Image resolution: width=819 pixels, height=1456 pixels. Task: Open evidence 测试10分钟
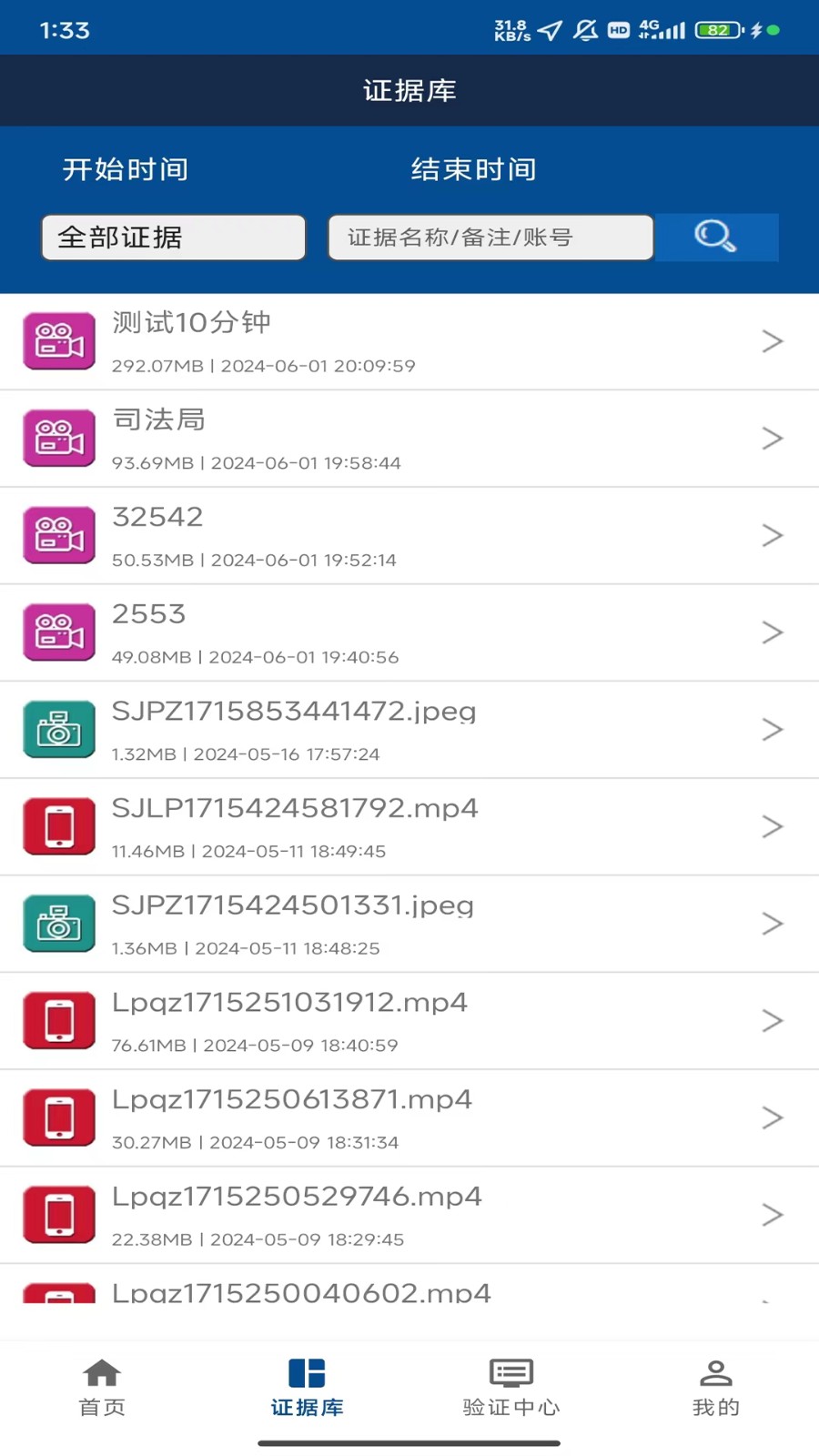(x=409, y=342)
